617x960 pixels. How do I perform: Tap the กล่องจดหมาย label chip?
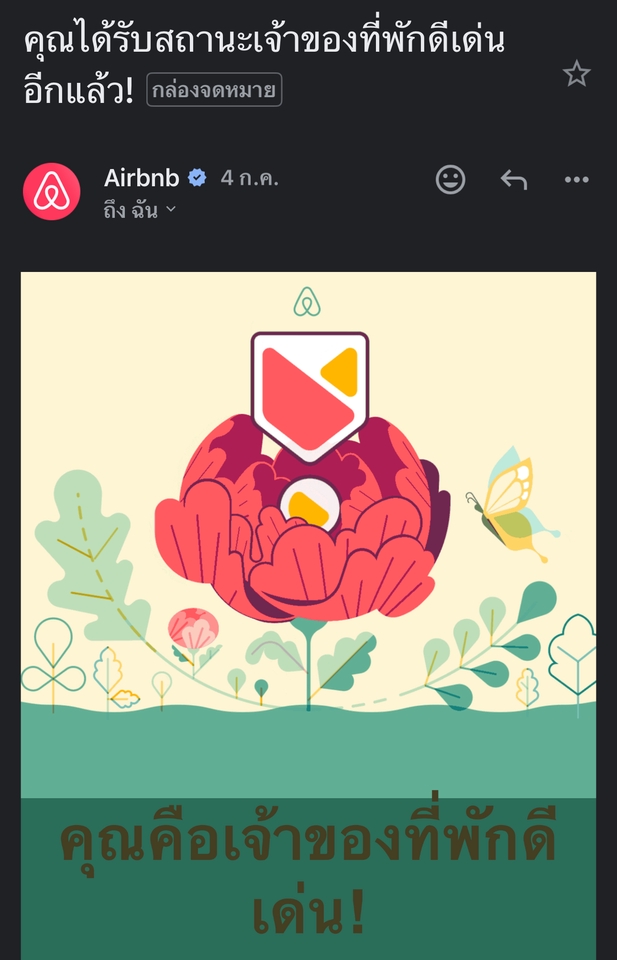[215, 91]
